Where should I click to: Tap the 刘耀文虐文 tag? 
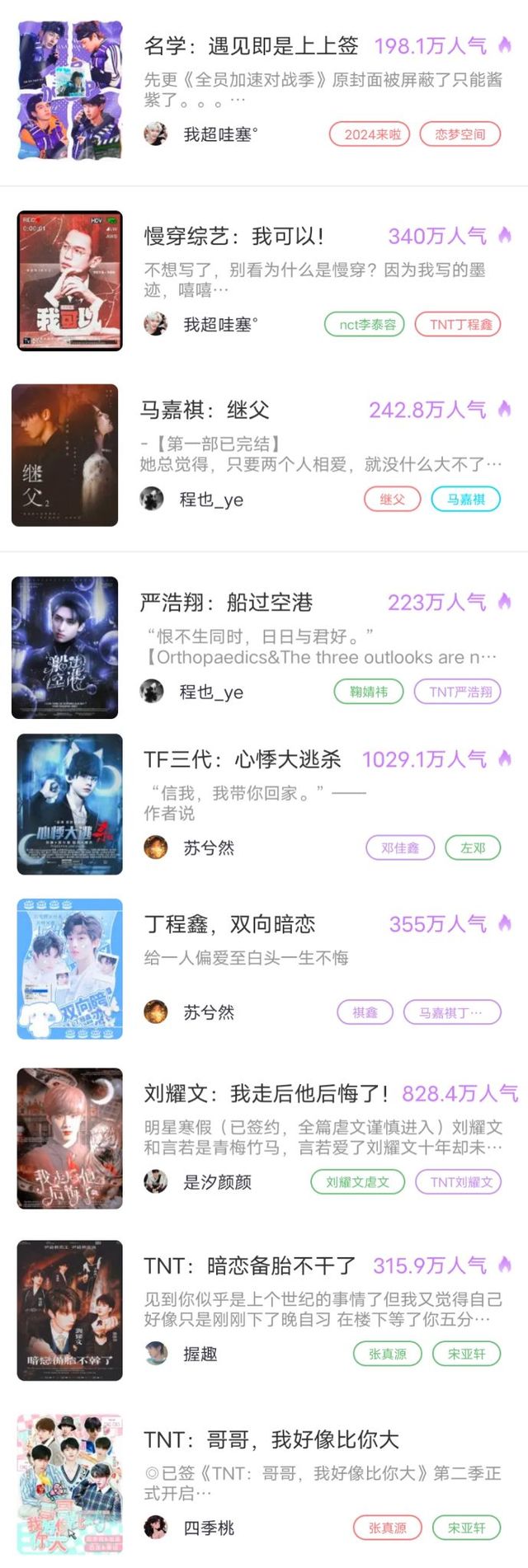click(x=357, y=1182)
